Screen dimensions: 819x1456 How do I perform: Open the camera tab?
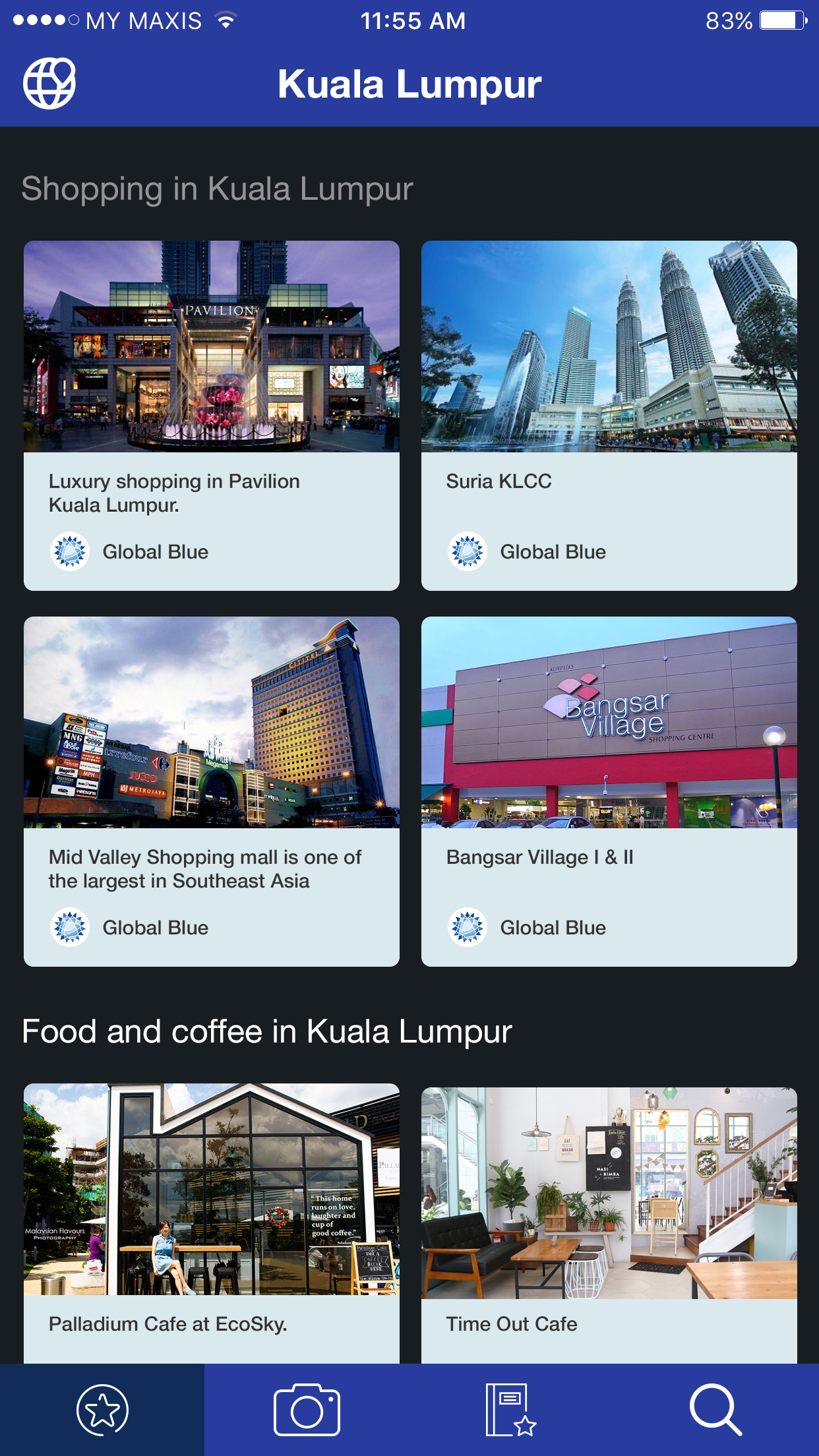tap(307, 1410)
